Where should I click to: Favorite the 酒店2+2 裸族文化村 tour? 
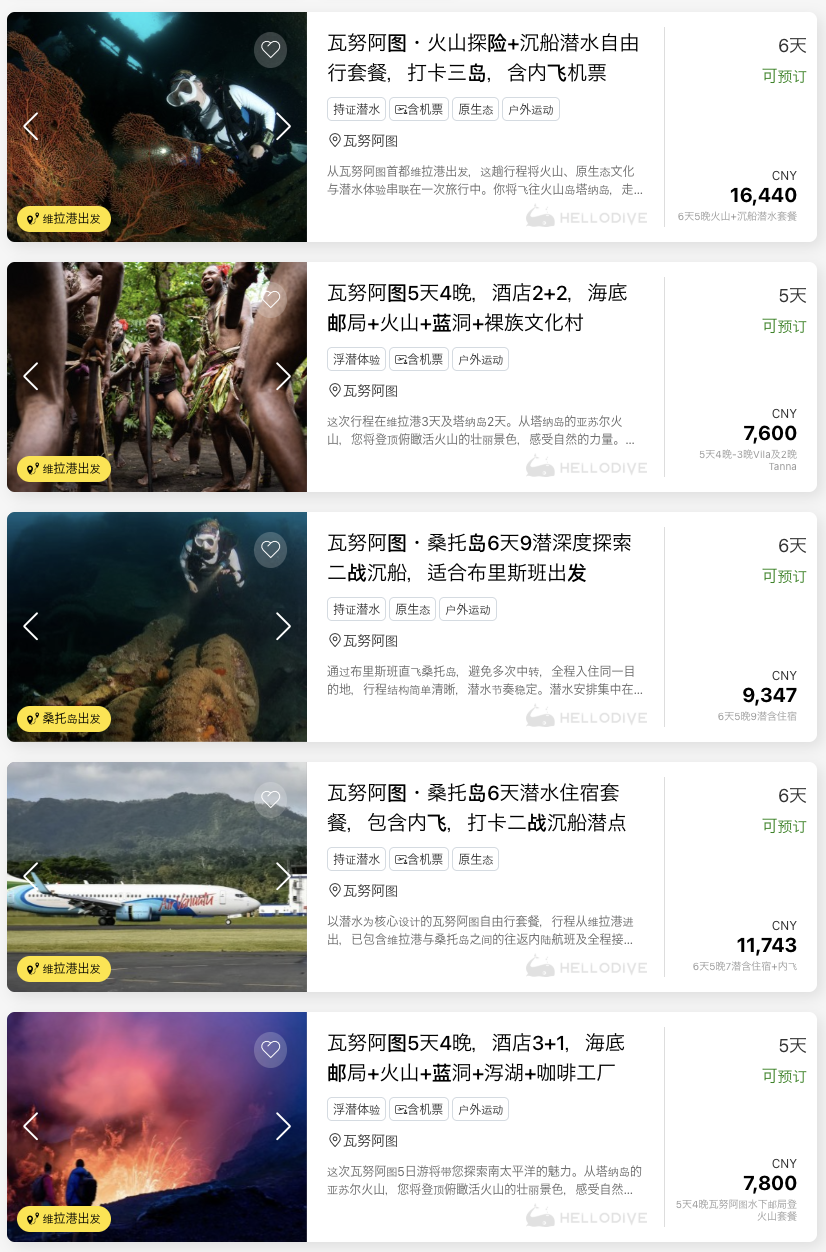pos(270,299)
